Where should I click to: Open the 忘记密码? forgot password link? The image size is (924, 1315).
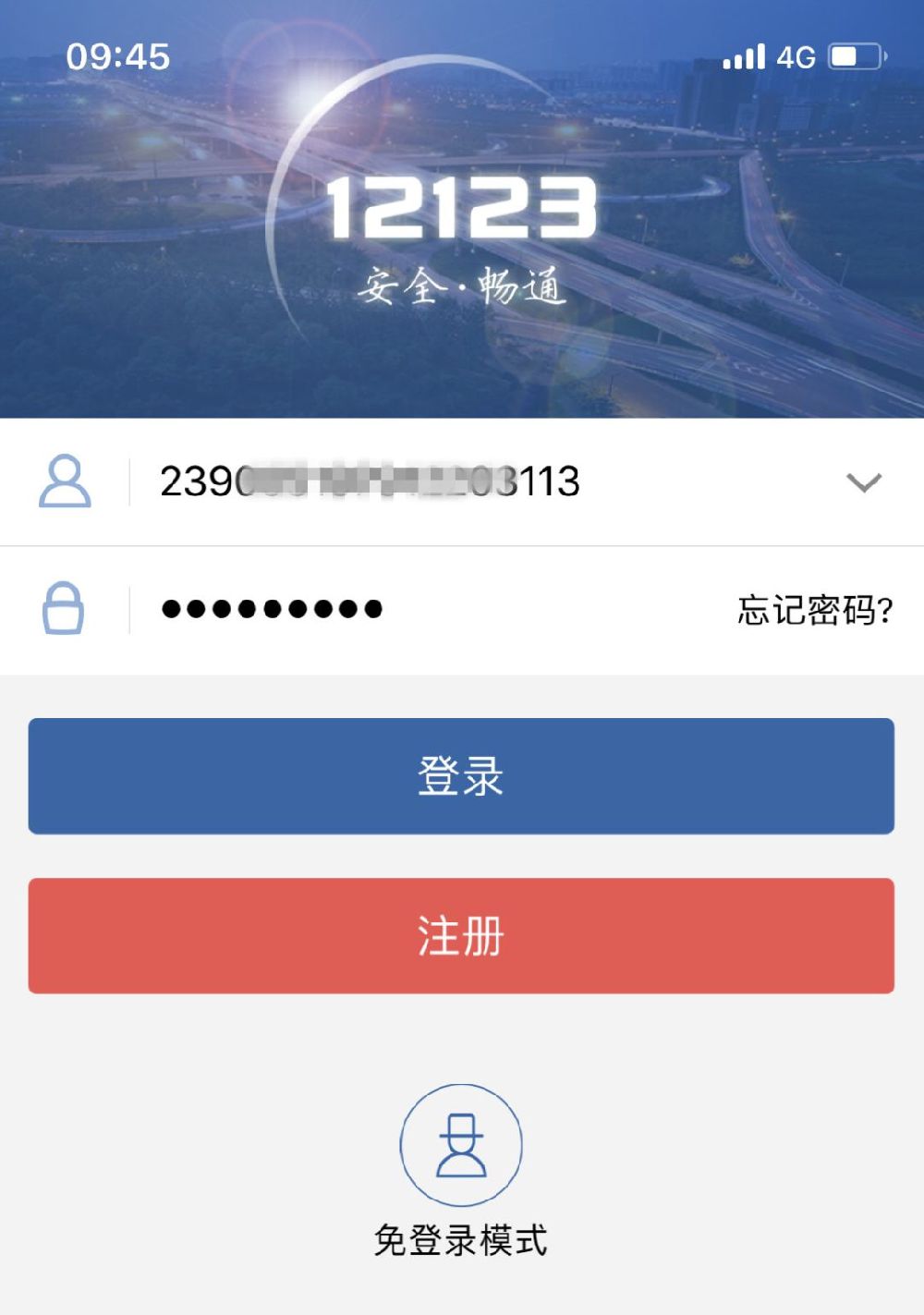pos(814,610)
